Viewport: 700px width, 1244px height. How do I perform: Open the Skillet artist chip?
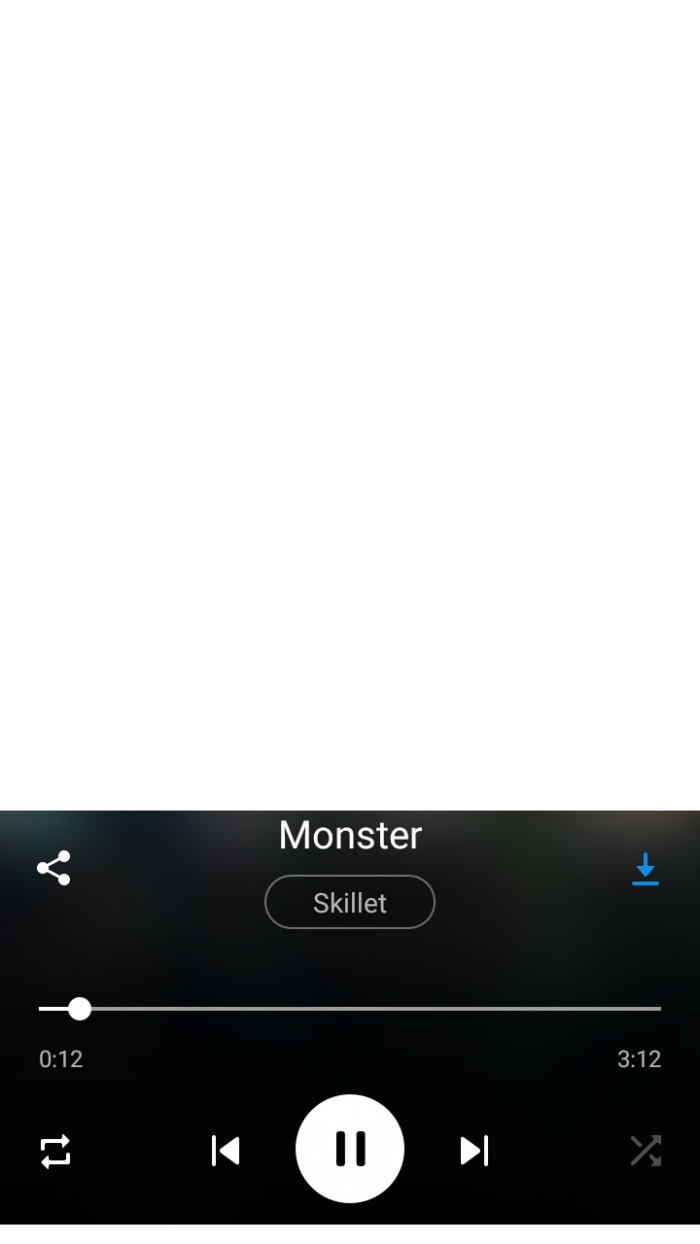click(x=350, y=902)
